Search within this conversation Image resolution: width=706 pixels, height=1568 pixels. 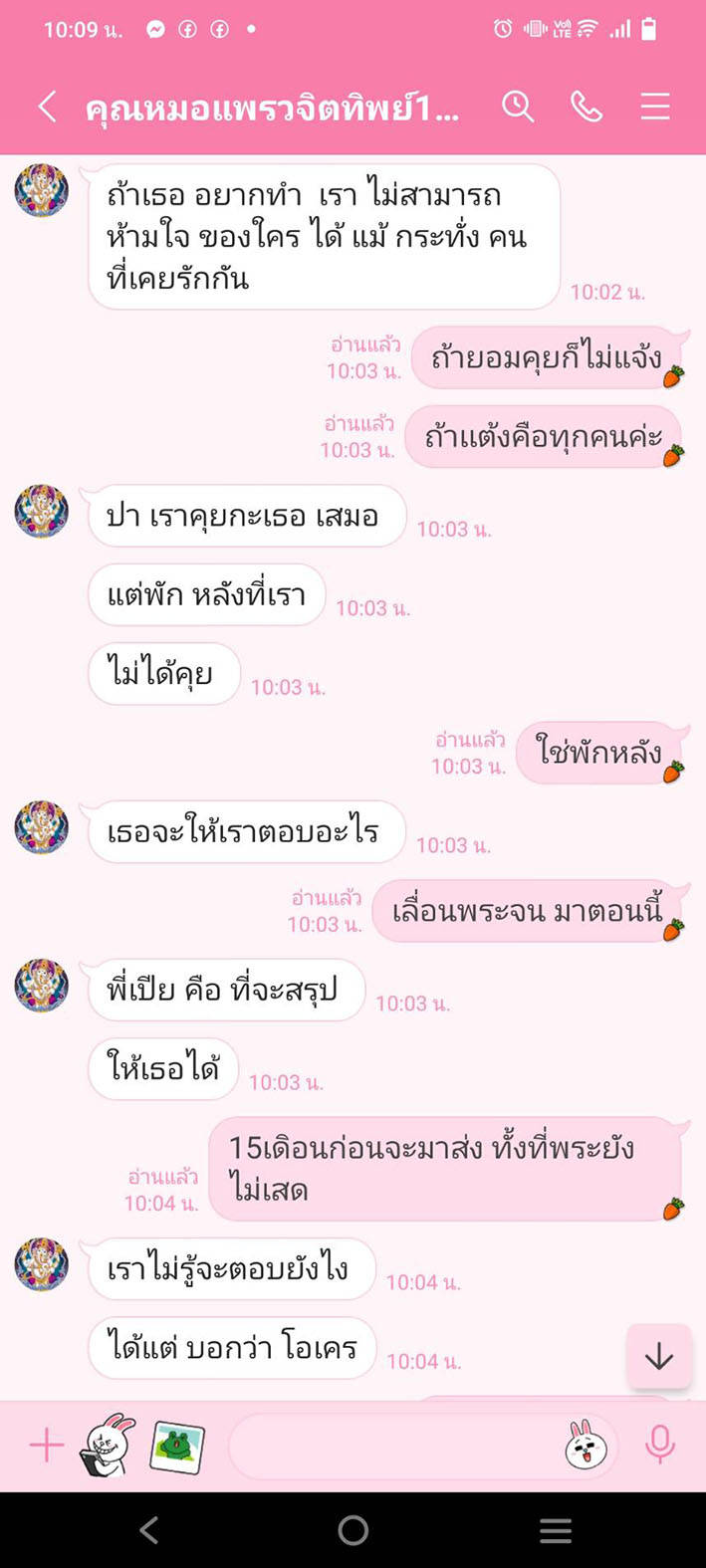tap(518, 107)
